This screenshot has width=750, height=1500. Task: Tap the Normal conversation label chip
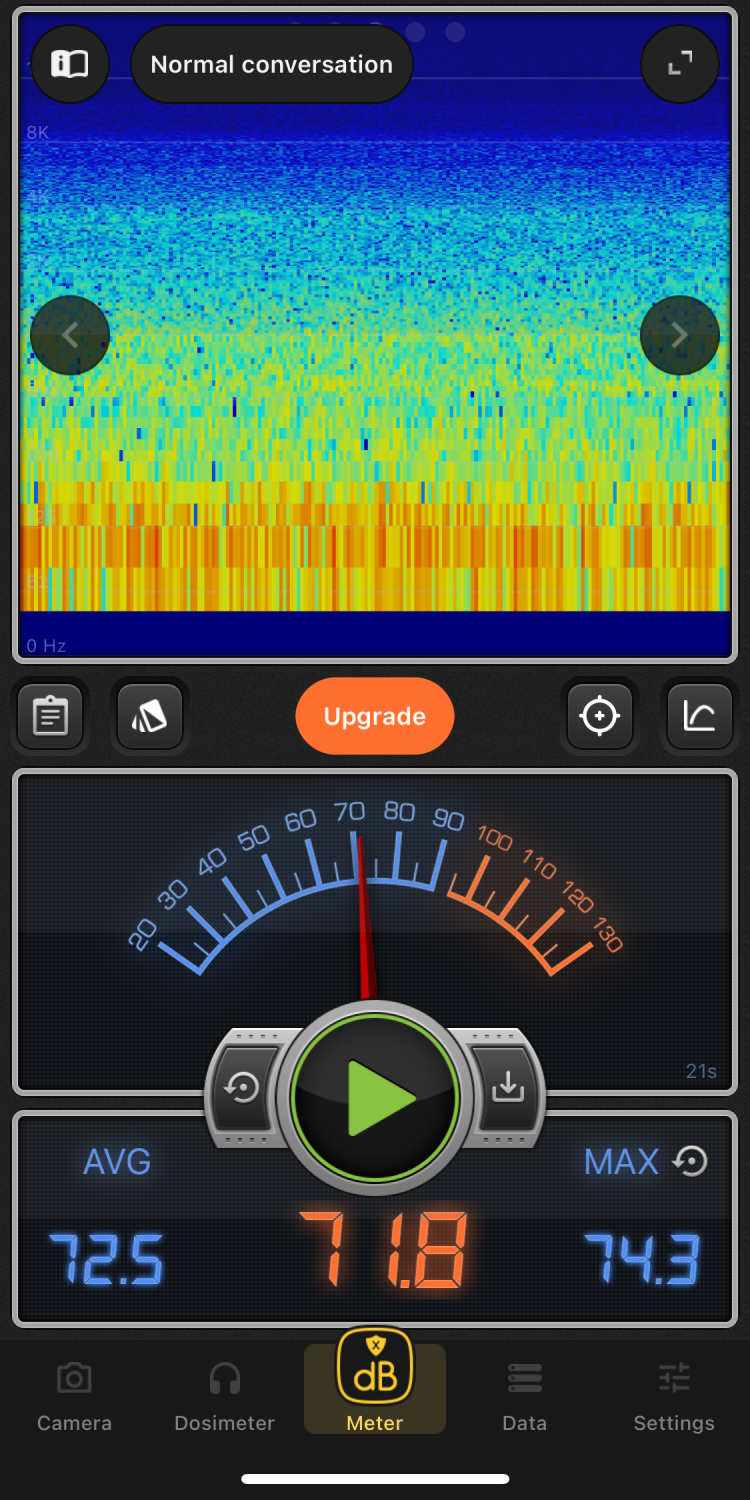click(271, 65)
